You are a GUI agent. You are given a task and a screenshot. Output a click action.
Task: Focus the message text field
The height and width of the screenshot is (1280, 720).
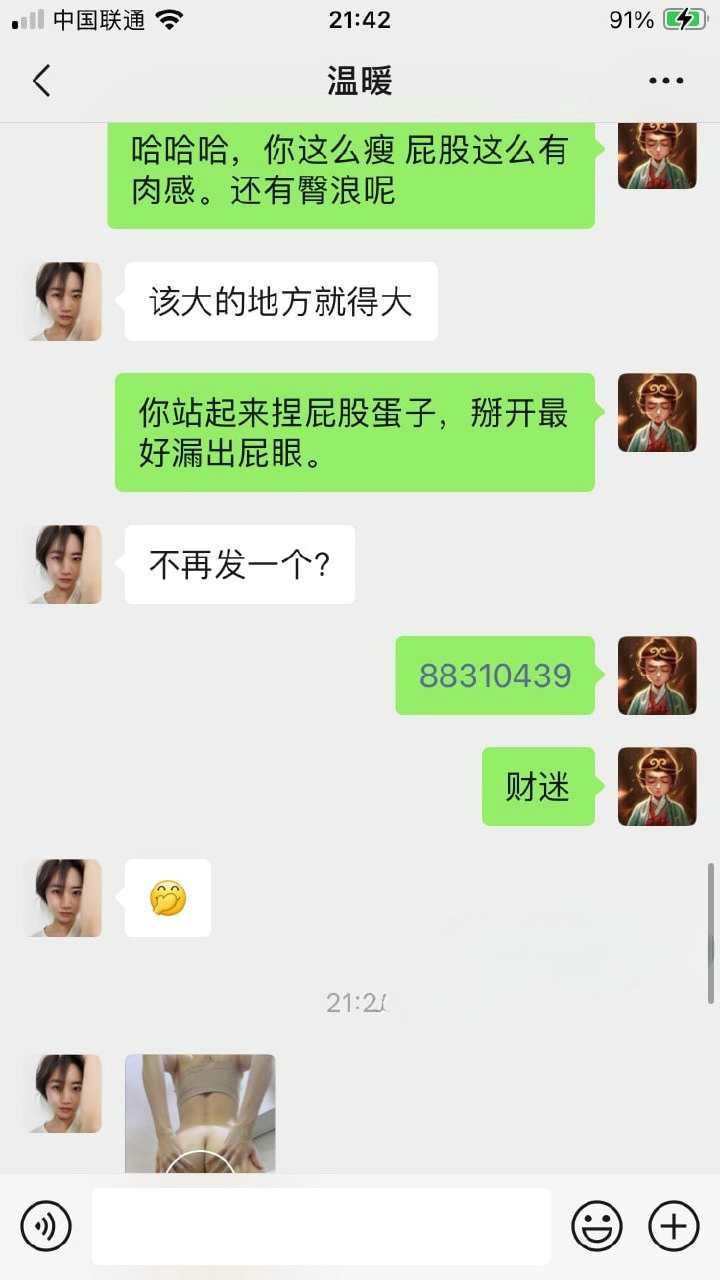pos(321,1226)
